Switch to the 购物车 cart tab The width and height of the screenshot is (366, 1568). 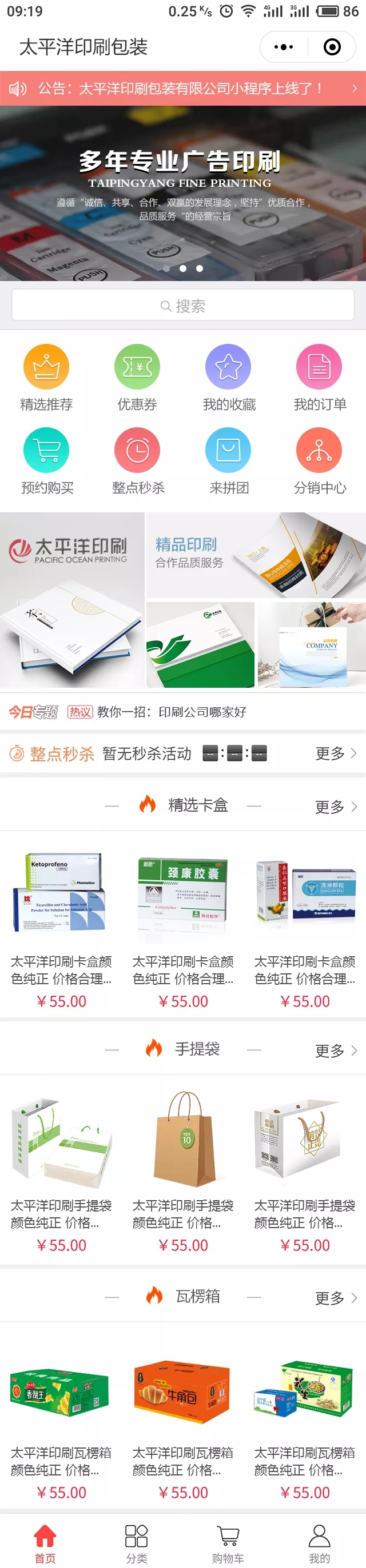(228, 1542)
